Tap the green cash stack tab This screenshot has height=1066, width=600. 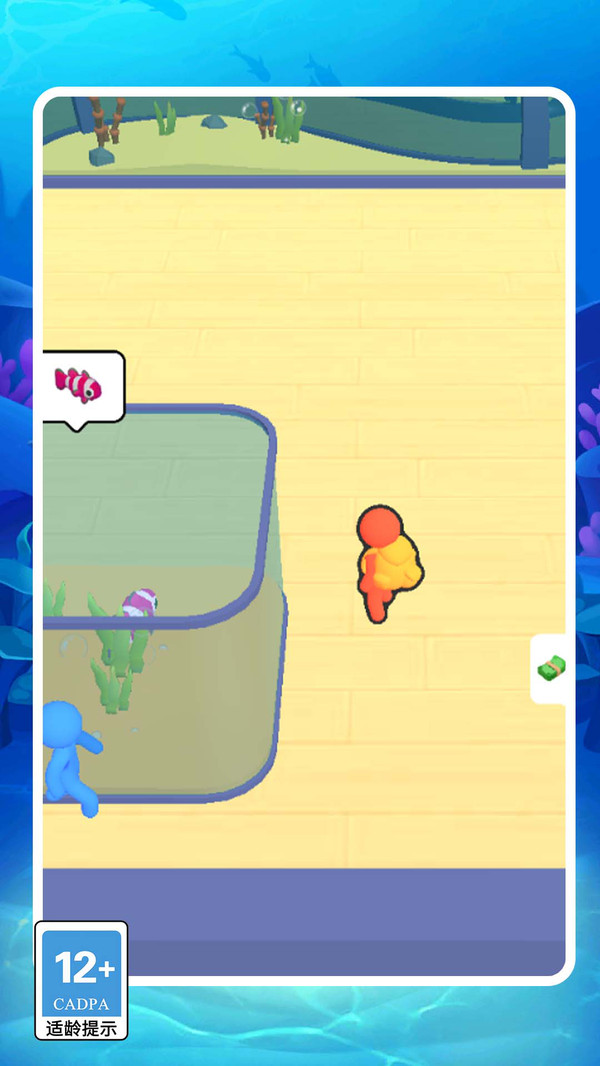(x=548, y=669)
